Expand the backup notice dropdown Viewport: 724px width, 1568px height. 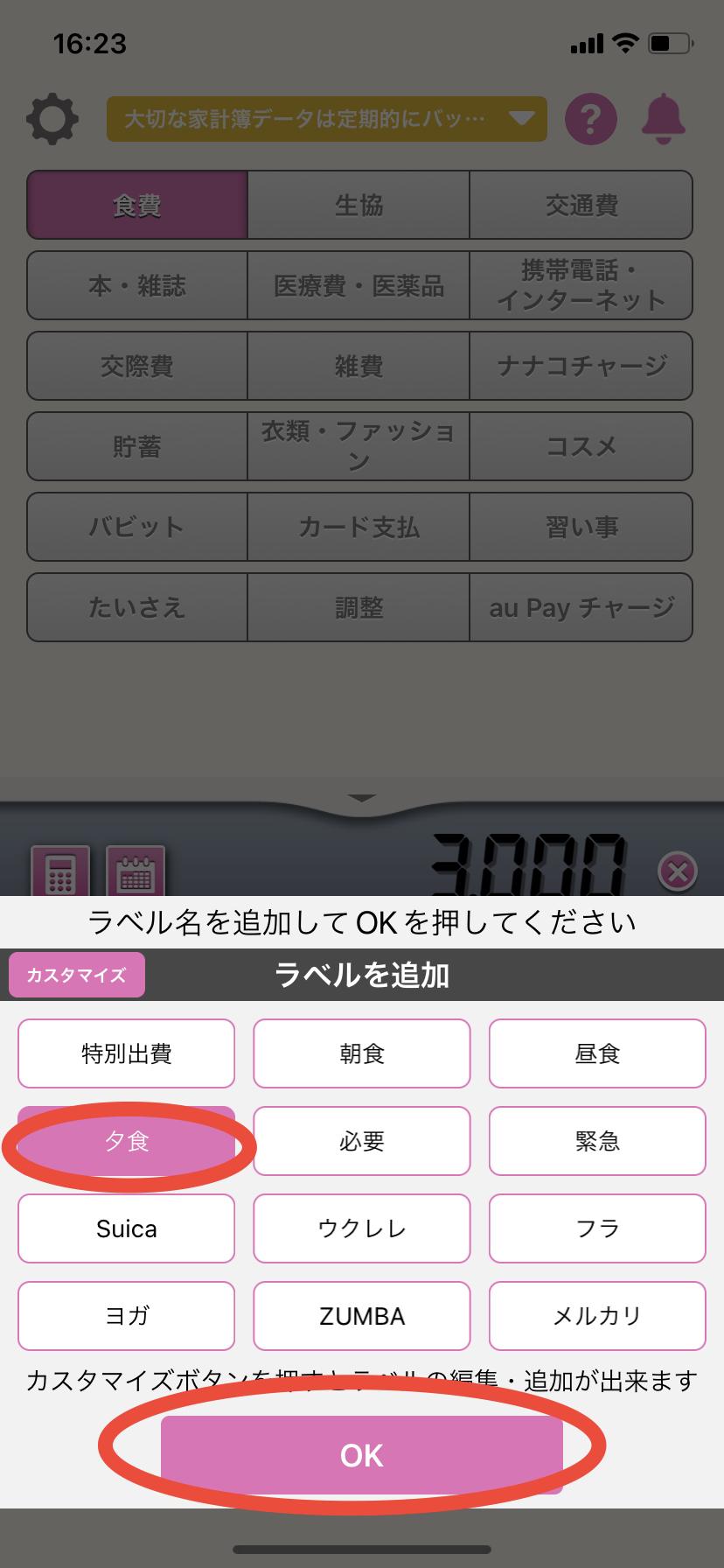(x=521, y=118)
